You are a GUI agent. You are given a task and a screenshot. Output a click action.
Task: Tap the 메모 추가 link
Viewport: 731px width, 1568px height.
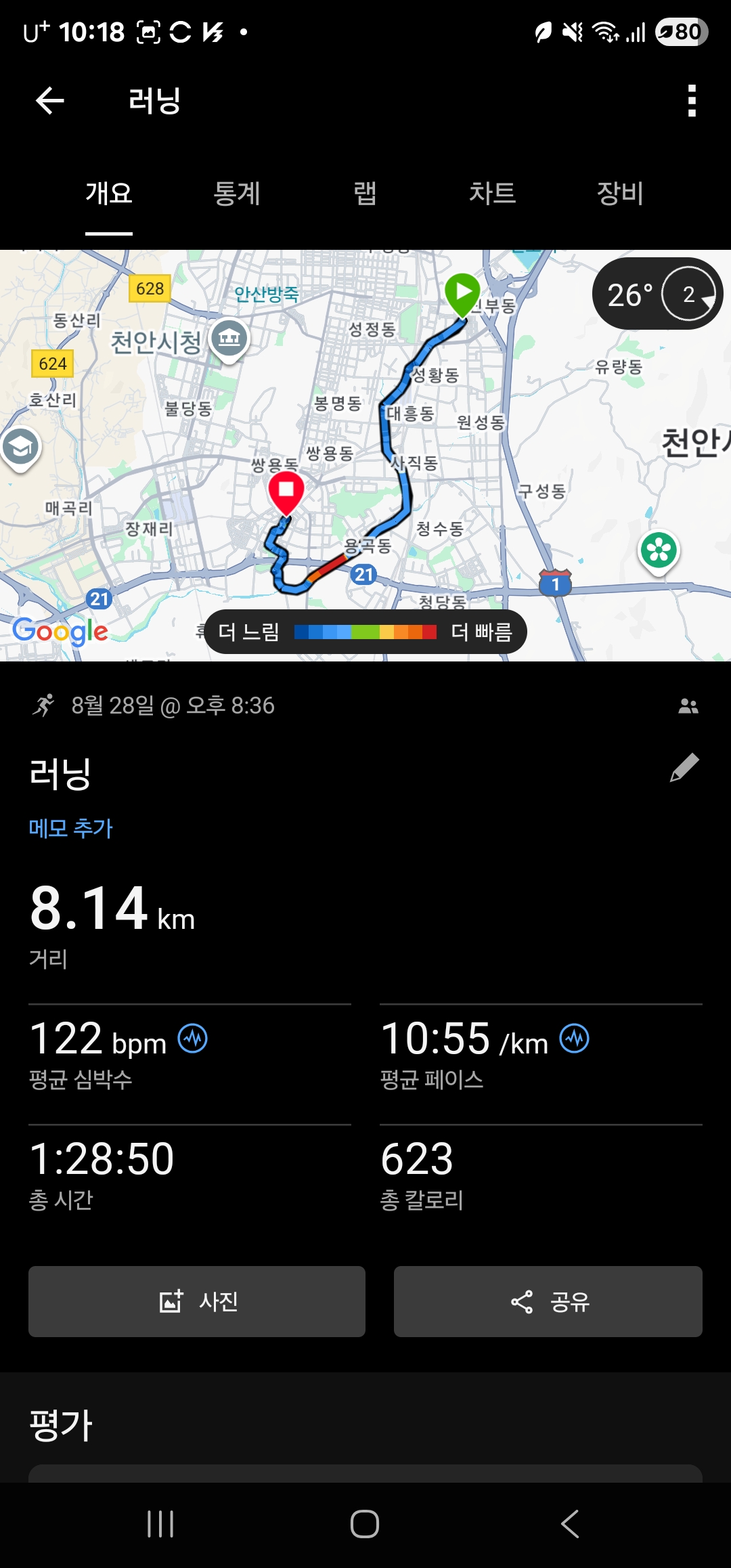pyautogui.click(x=71, y=828)
